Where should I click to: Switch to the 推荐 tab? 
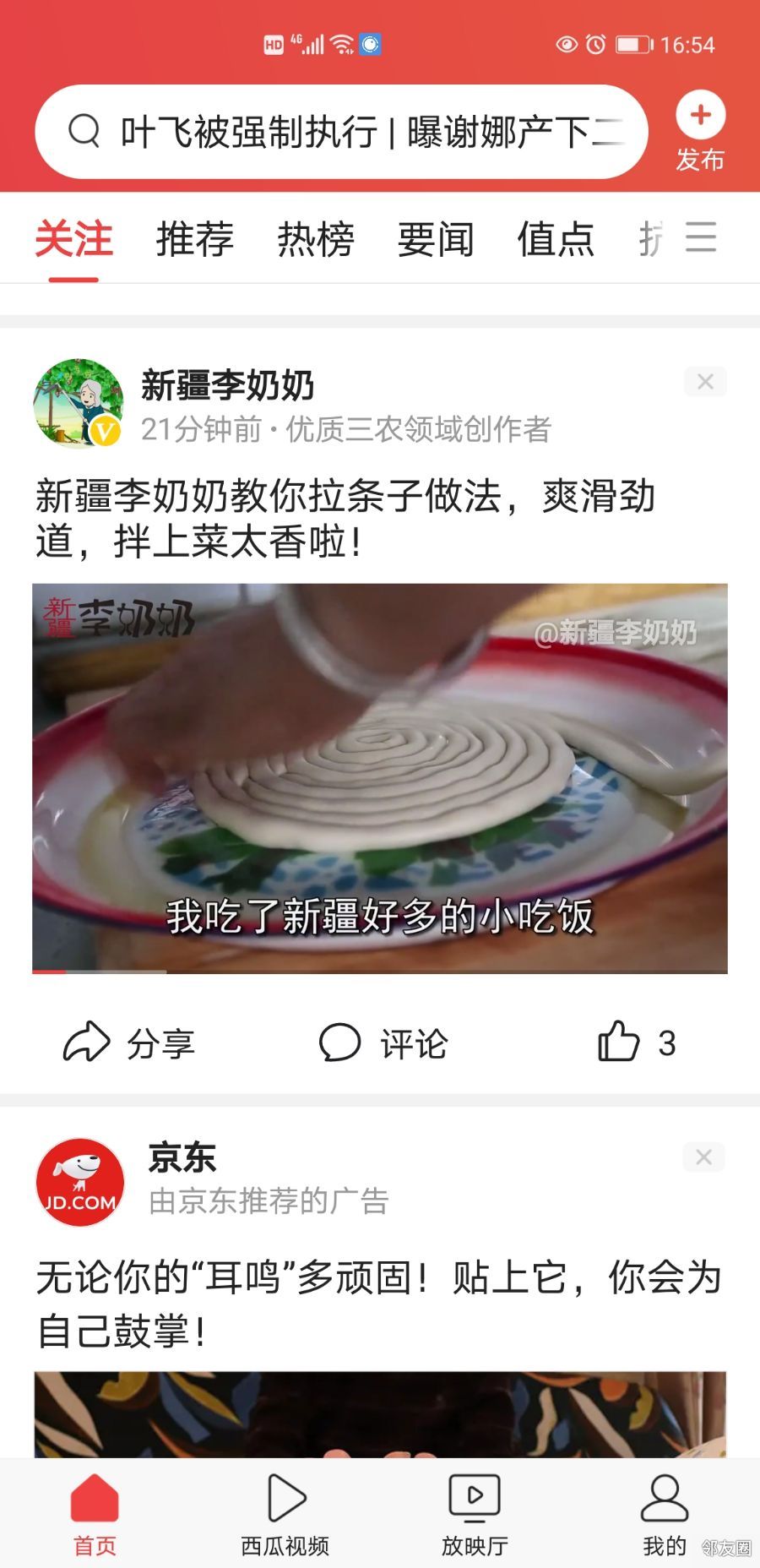tap(195, 239)
